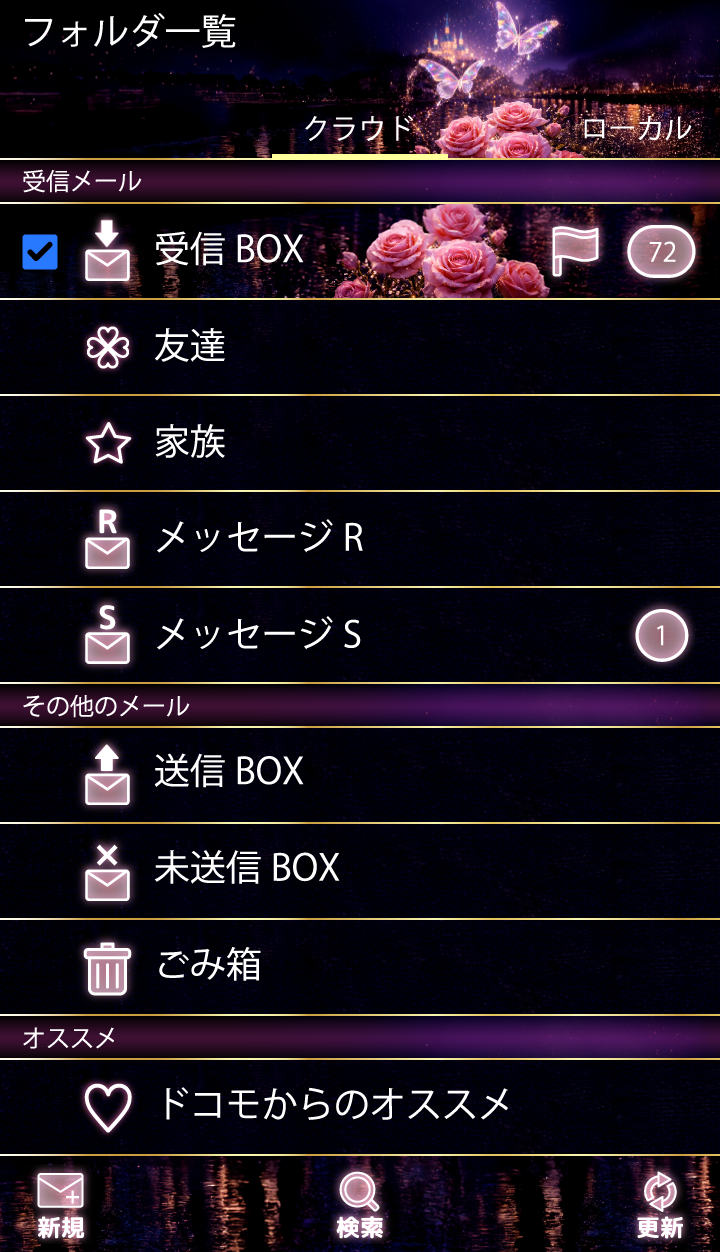The image size is (720, 1252).
Task: Compose a new mail with 新規
Action: coord(61,1205)
